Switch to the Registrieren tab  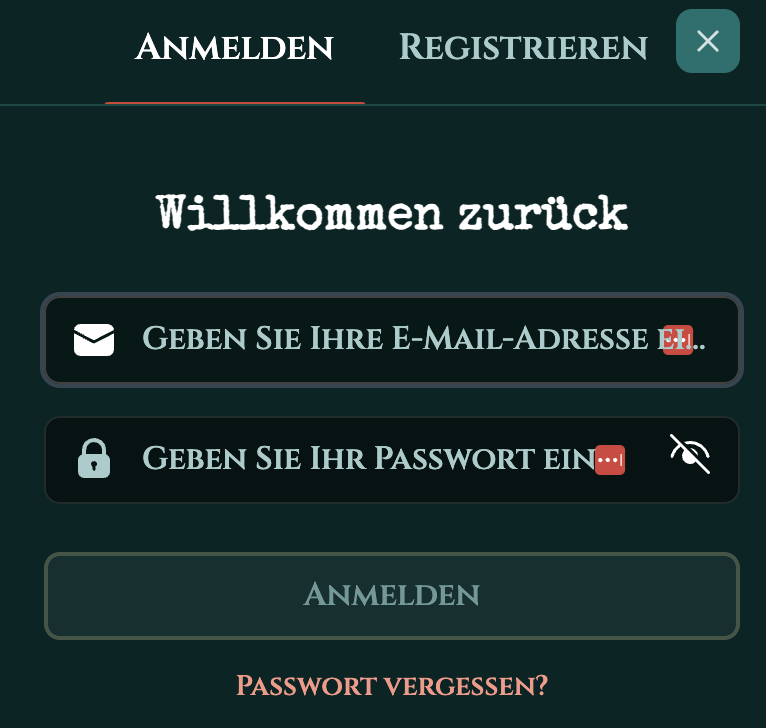(523, 47)
